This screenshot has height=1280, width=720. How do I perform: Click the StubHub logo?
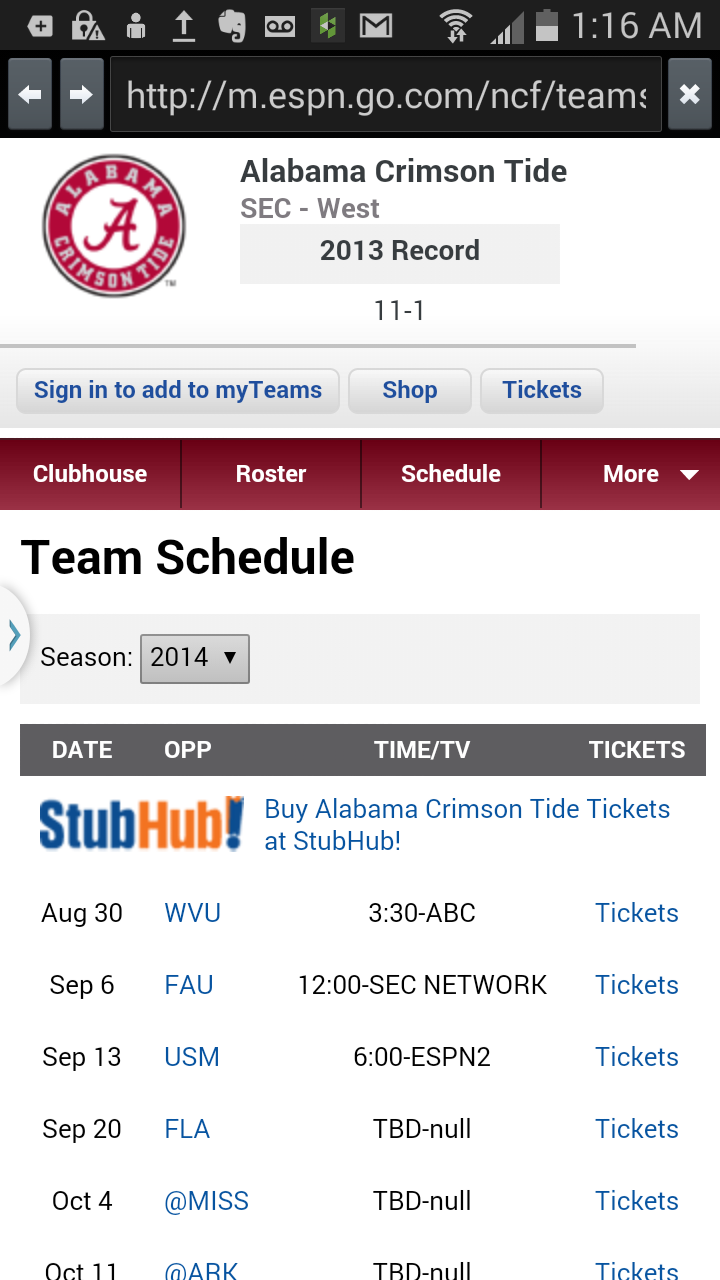140,822
